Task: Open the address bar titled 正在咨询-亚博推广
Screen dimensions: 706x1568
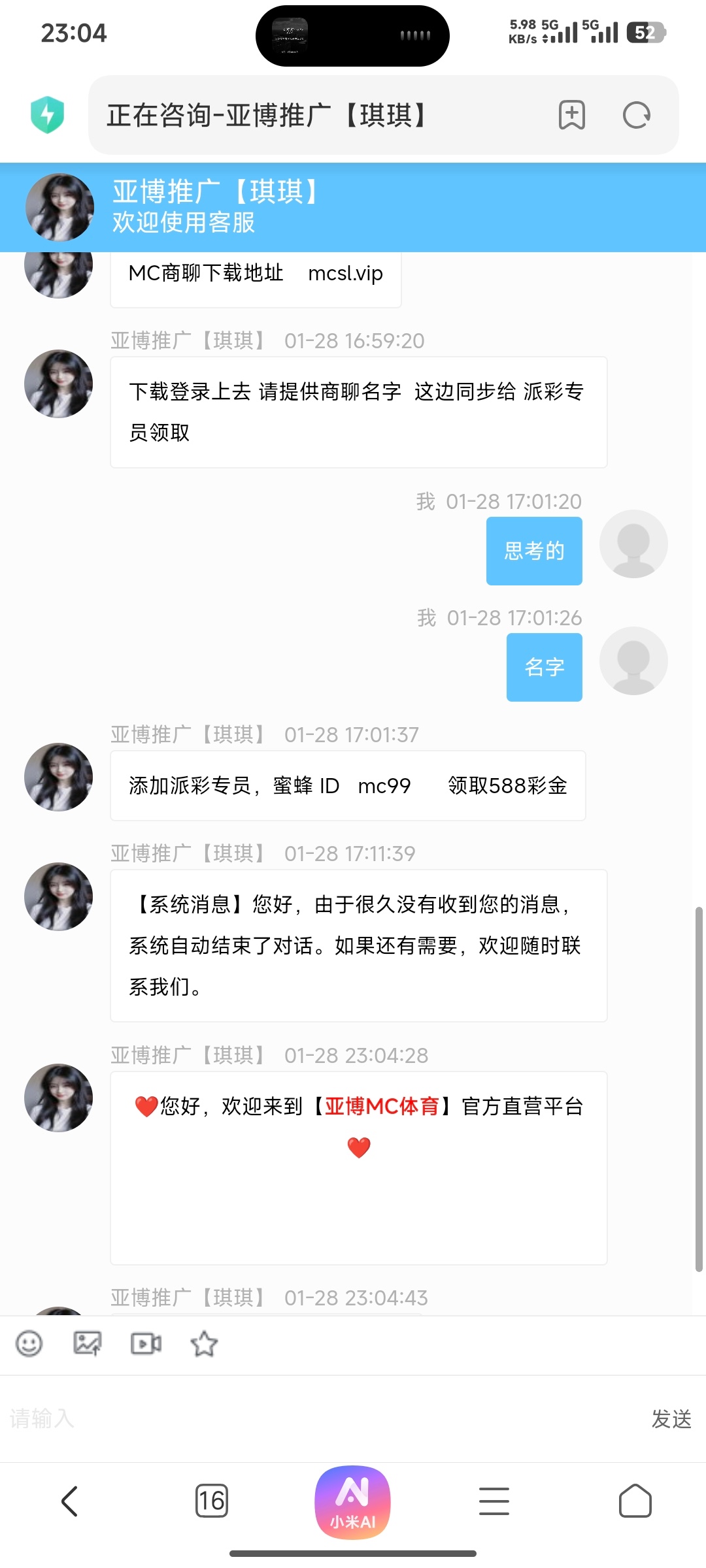Action: [x=314, y=116]
